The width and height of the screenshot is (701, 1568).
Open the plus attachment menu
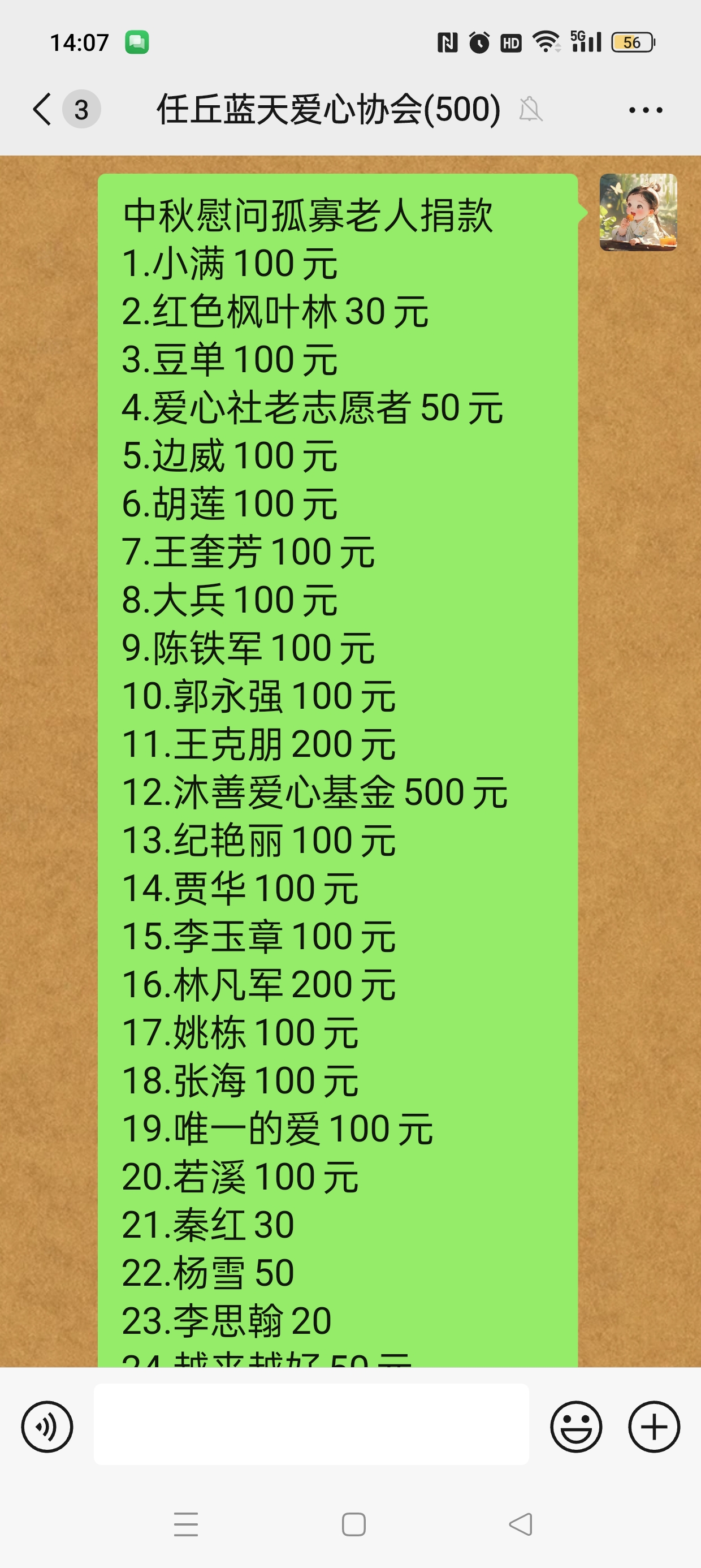coord(654,1426)
